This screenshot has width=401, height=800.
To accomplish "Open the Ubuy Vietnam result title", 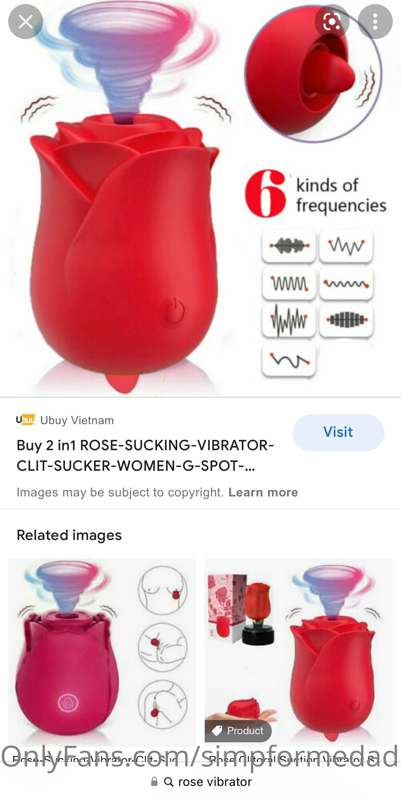I will coord(145,456).
